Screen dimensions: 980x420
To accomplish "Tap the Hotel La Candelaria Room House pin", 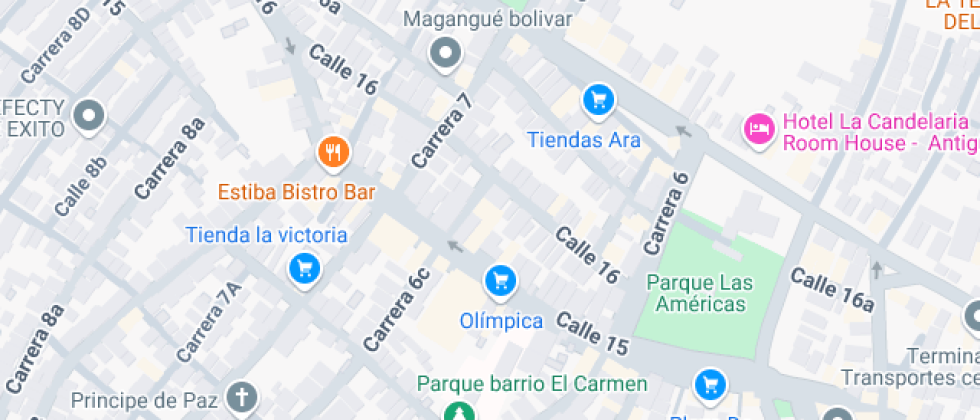I will click(759, 129).
